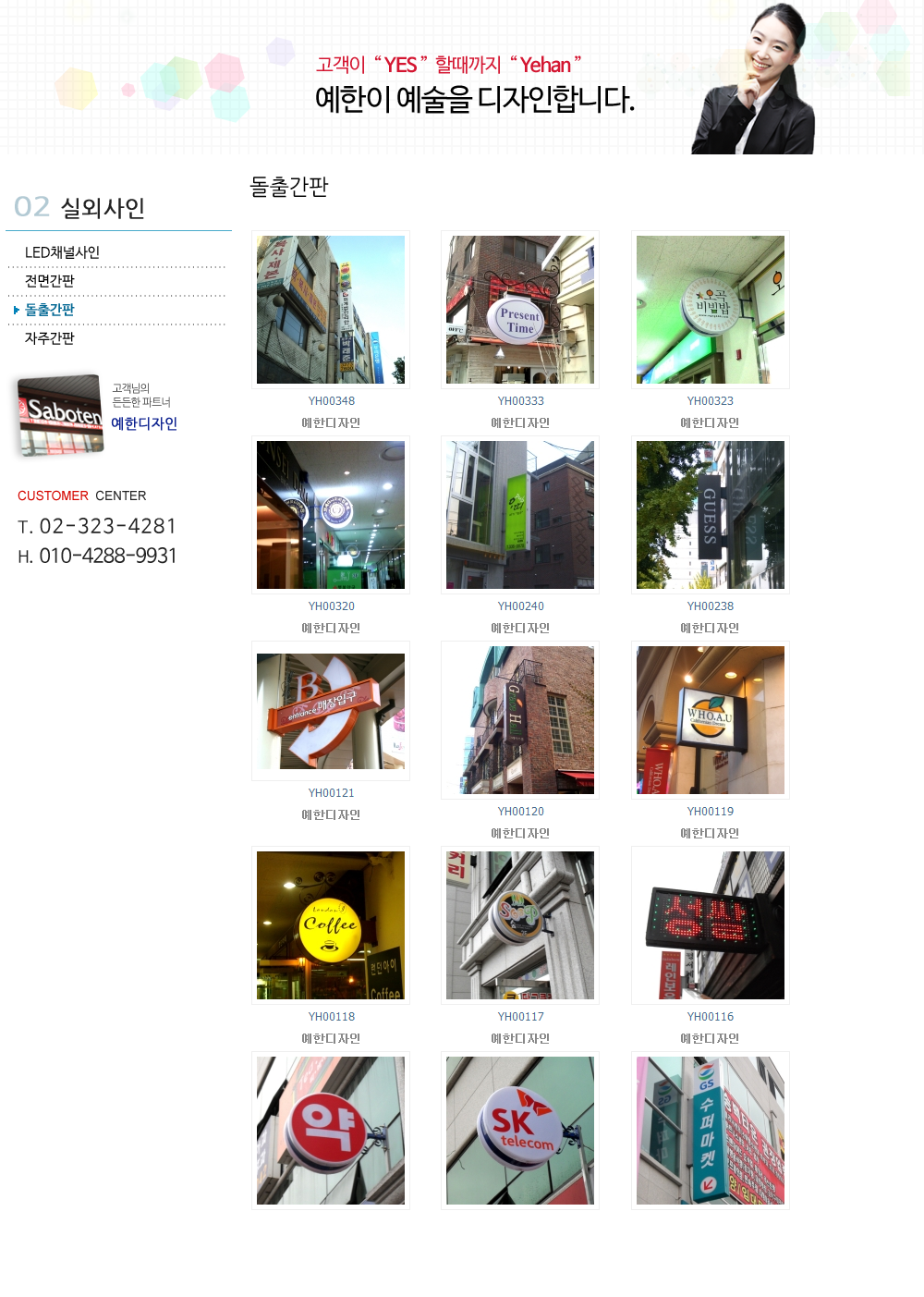Open the LED채널사인 menu item
The image size is (924, 1297).
tap(62, 252)
